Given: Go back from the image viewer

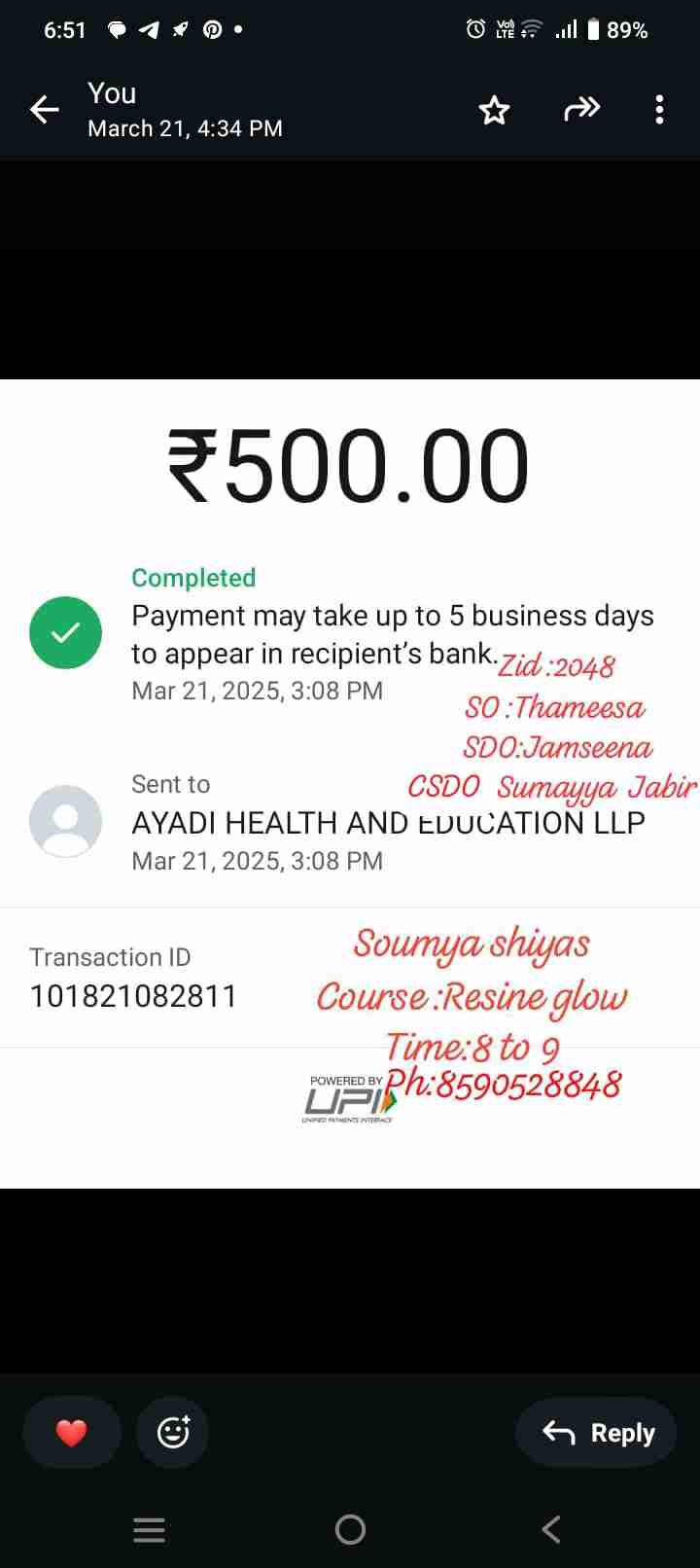Looking at the screenshot, I should [44, 110].
